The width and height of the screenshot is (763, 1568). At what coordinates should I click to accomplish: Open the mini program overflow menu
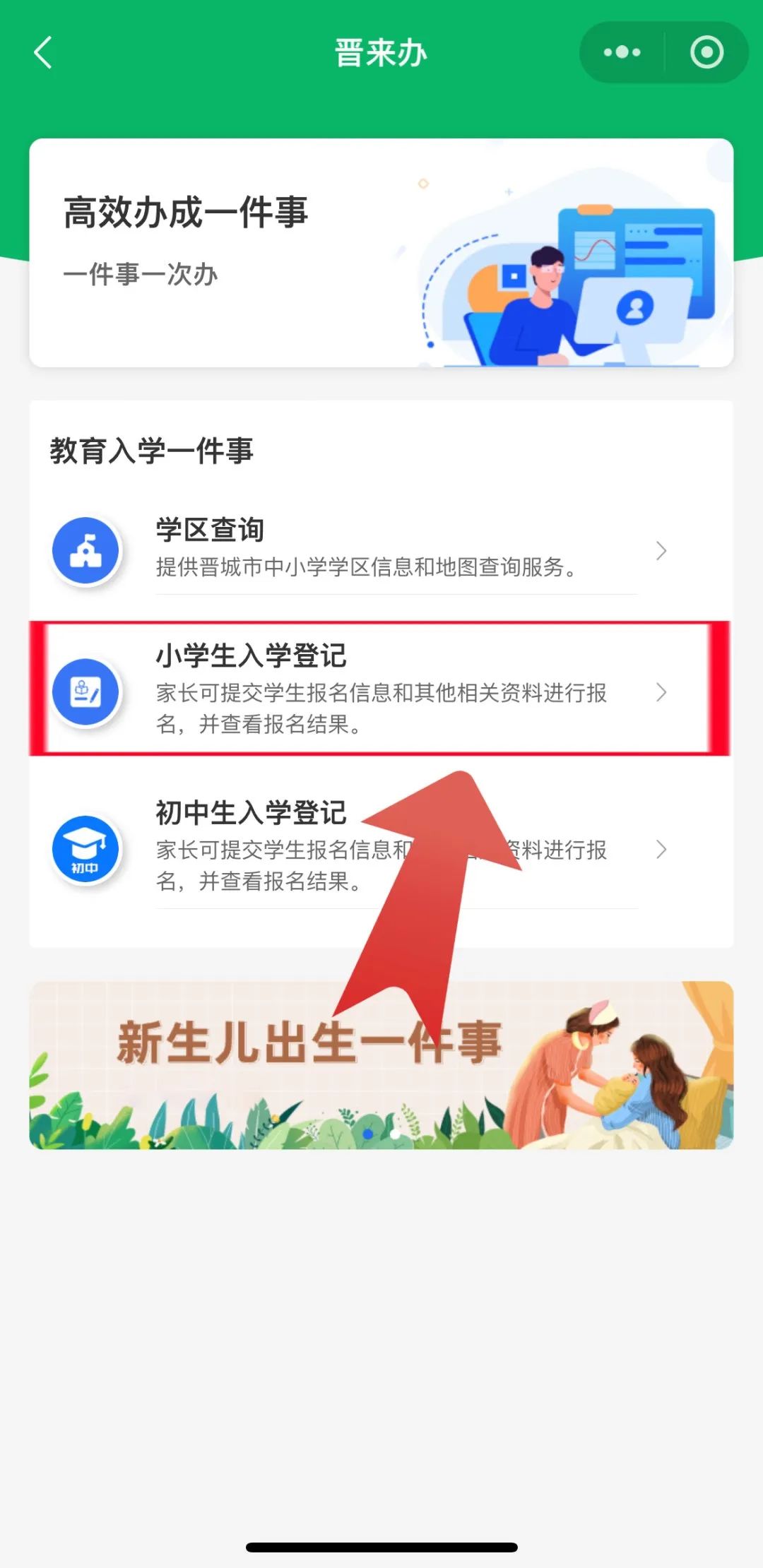622,52
